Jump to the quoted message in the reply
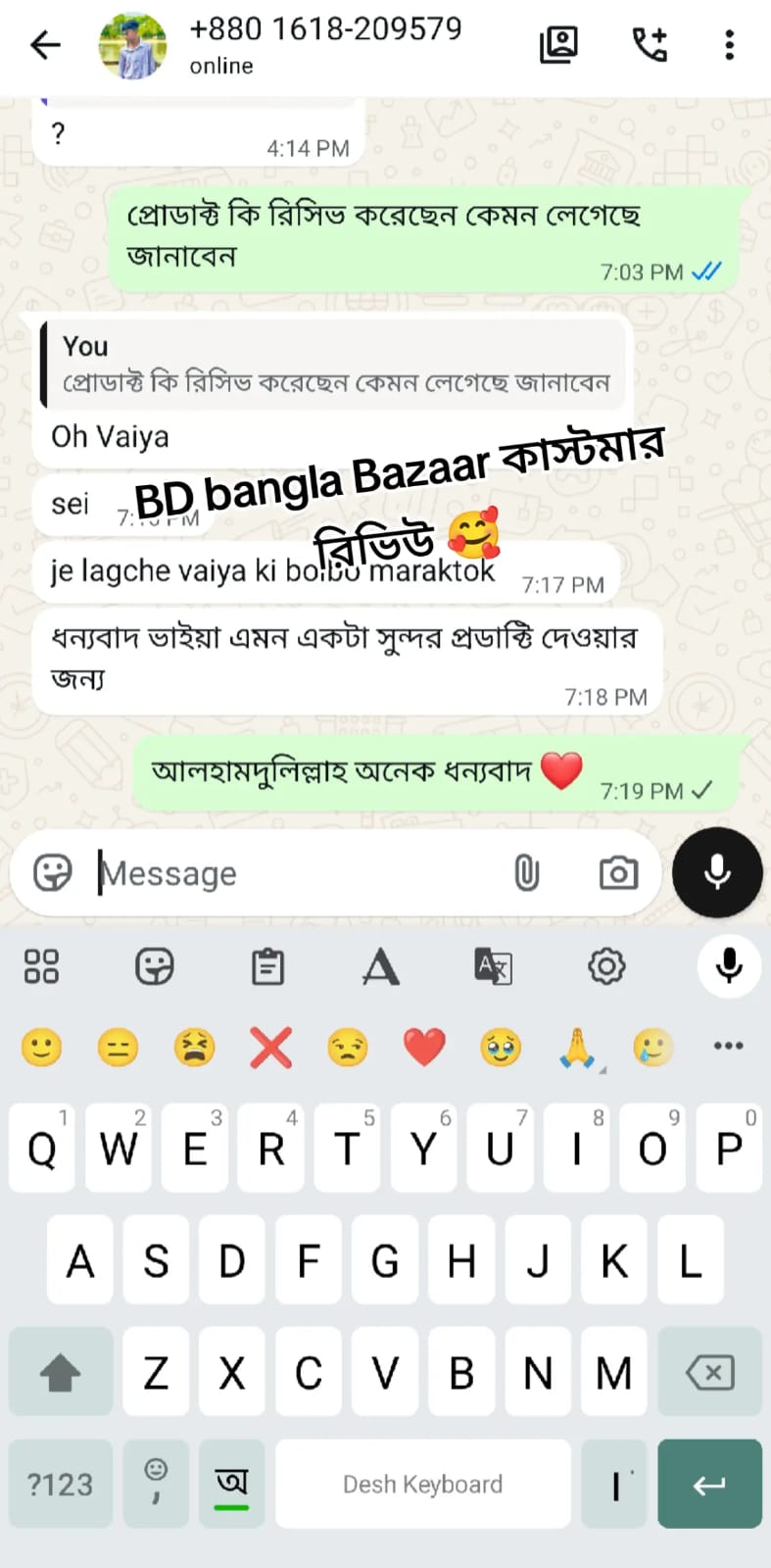This screenshot has width=771, height=1568. coord(333,364)
